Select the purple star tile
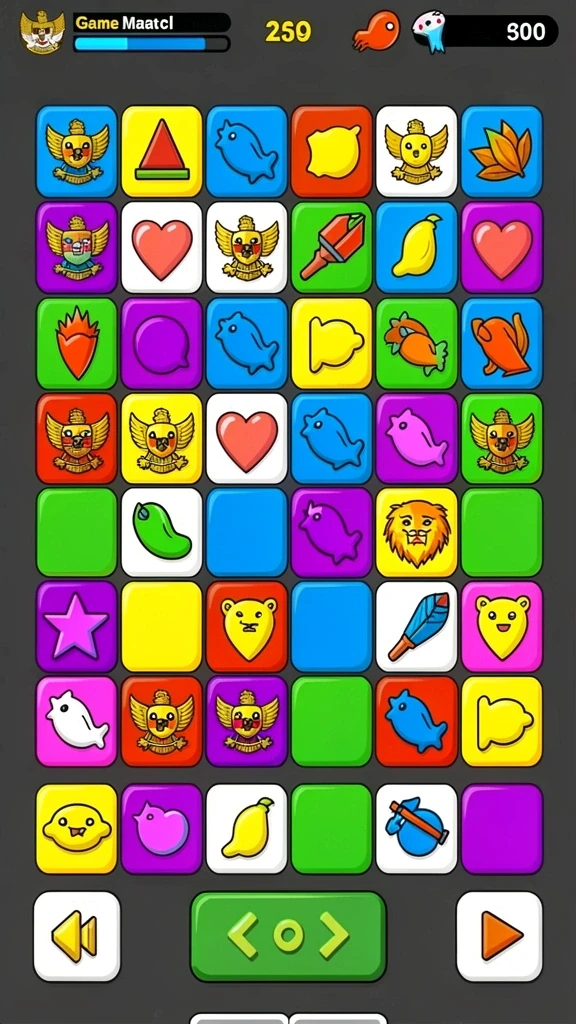 click(76, 627)
